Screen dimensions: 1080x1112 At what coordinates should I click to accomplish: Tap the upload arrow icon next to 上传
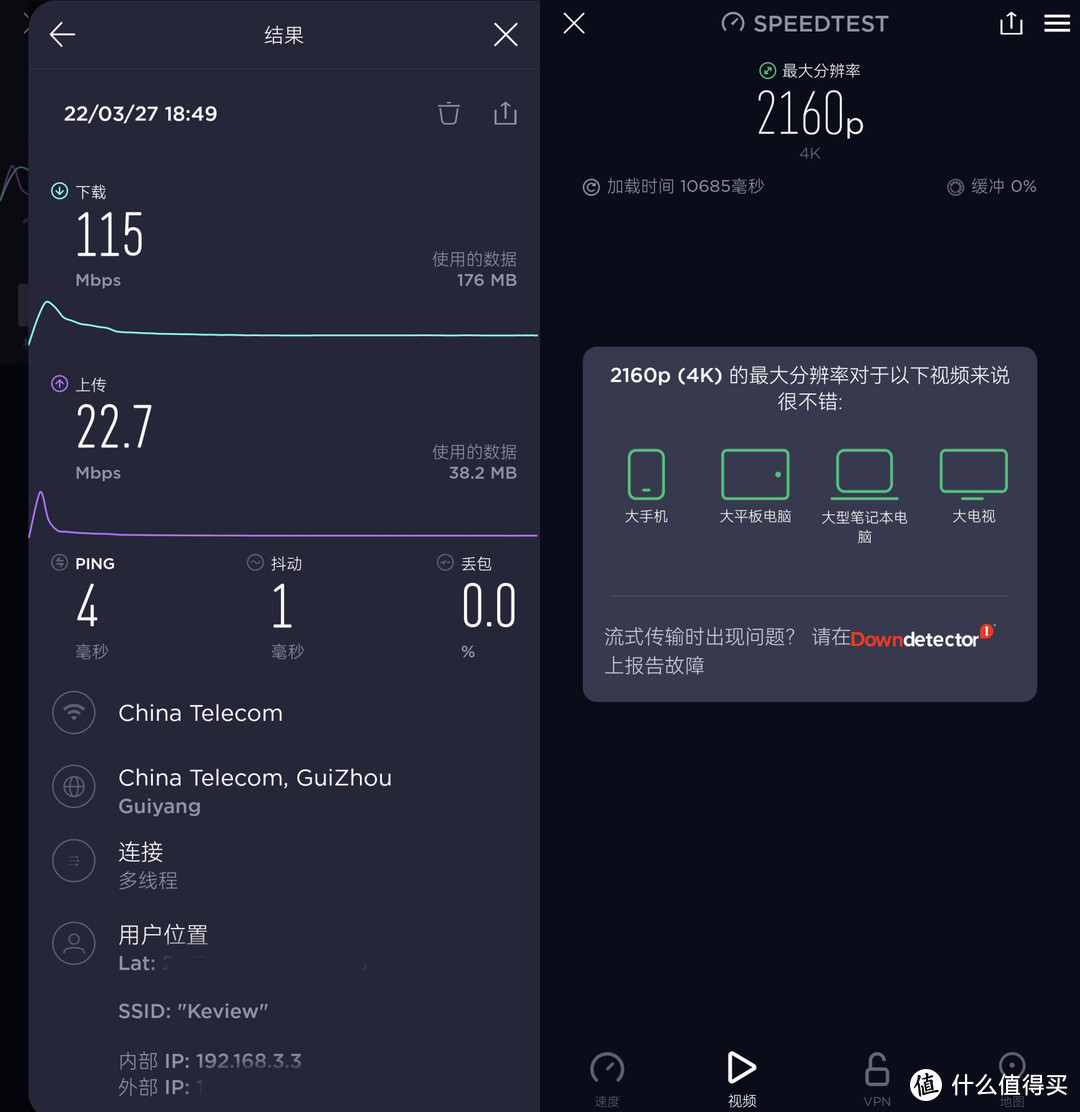pos(58,384)
